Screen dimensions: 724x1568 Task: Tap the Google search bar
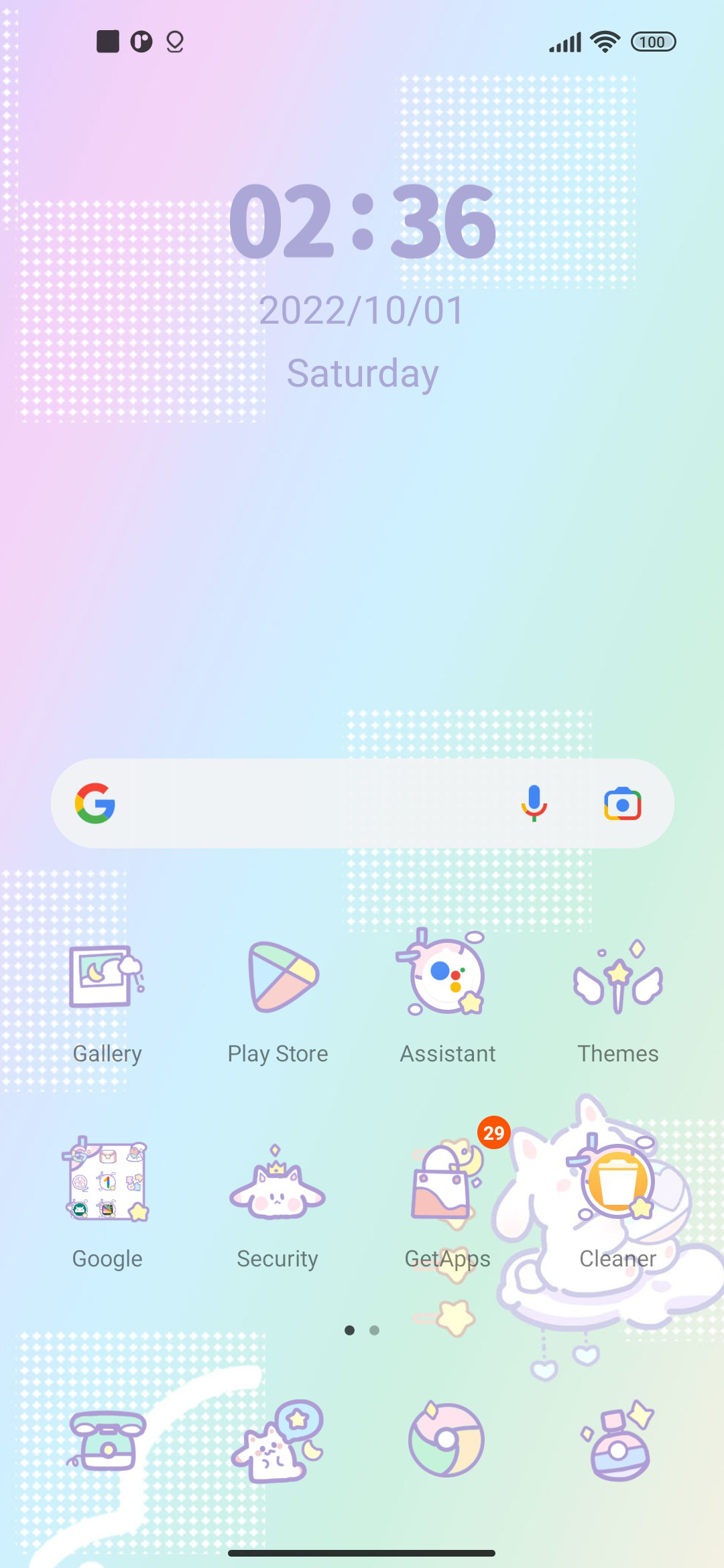(x=362, y=803)
